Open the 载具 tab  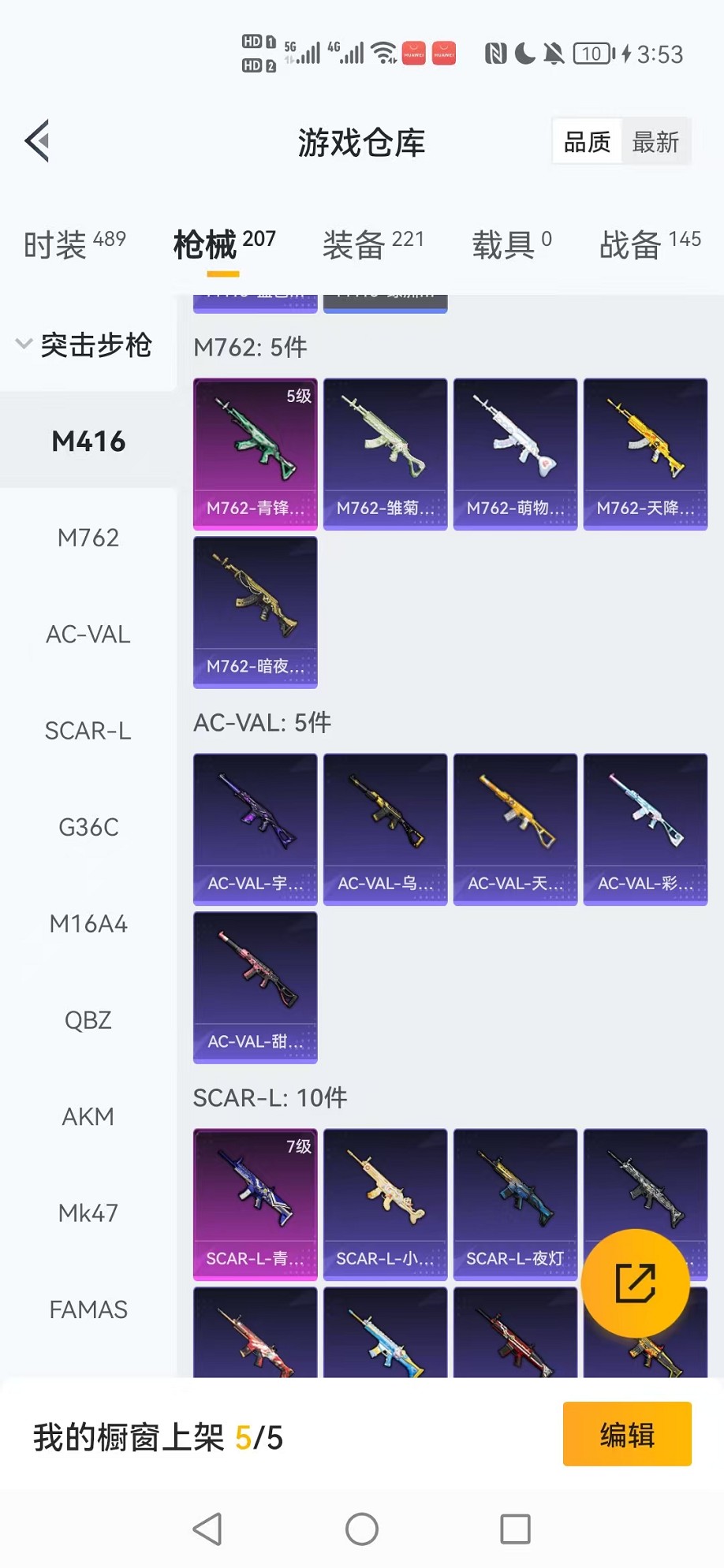[x=511, y=244]
